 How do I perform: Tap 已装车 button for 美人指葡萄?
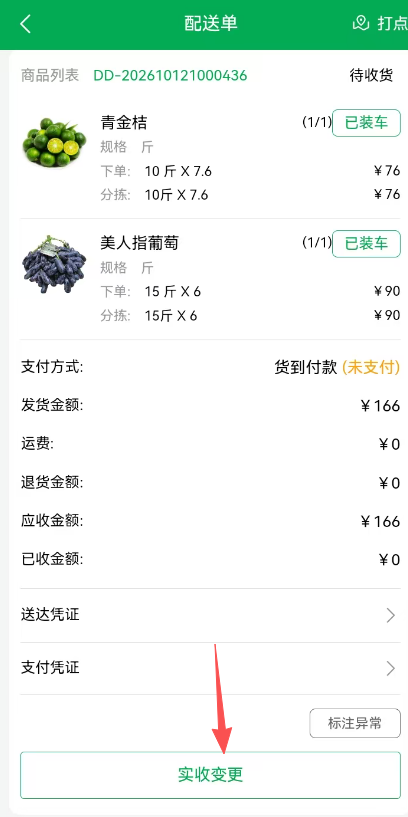click(366, 243)
